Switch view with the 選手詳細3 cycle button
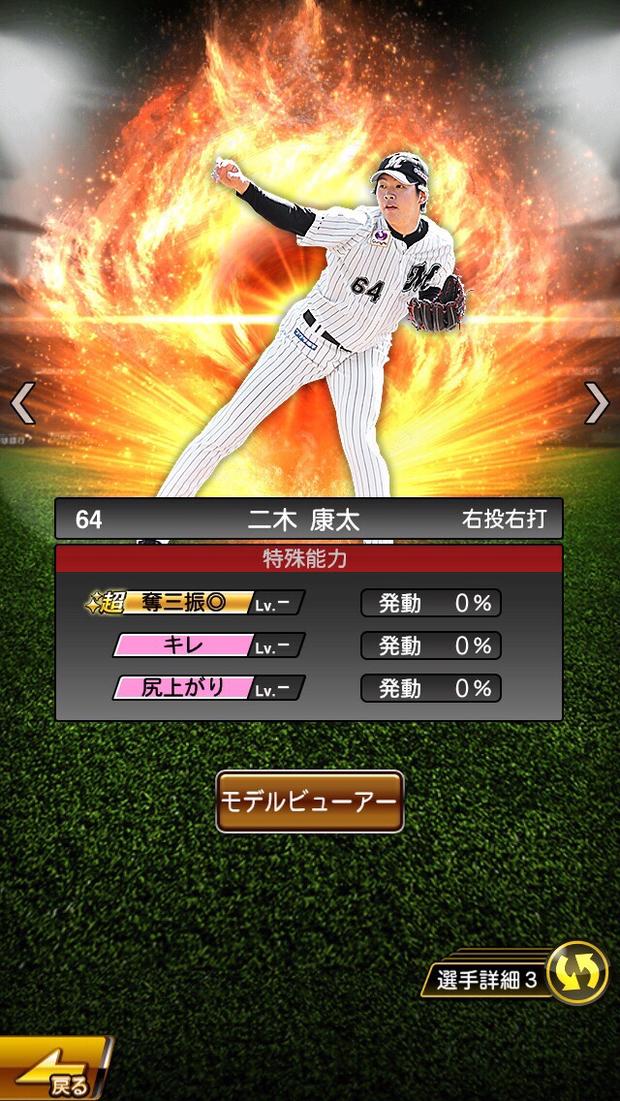The image size is (620, 1101). (577, 972)
